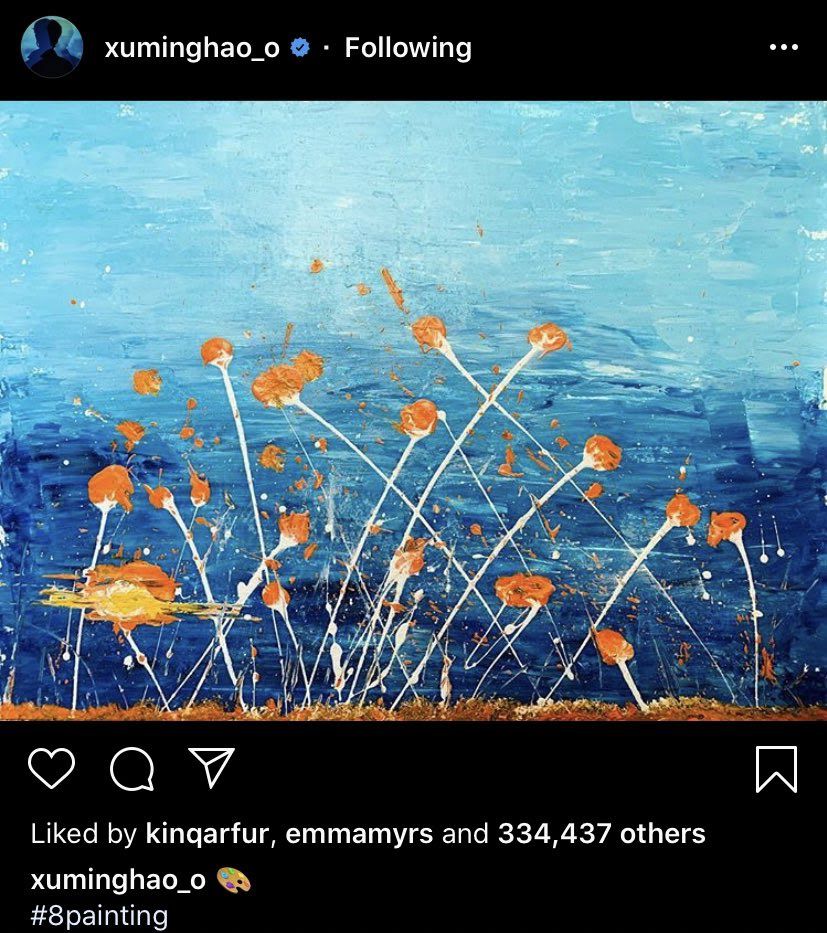The width and height of the screenshot is (827, 933).
Task: Open the three-dot post options menu
Action: (x=783, y=47)
